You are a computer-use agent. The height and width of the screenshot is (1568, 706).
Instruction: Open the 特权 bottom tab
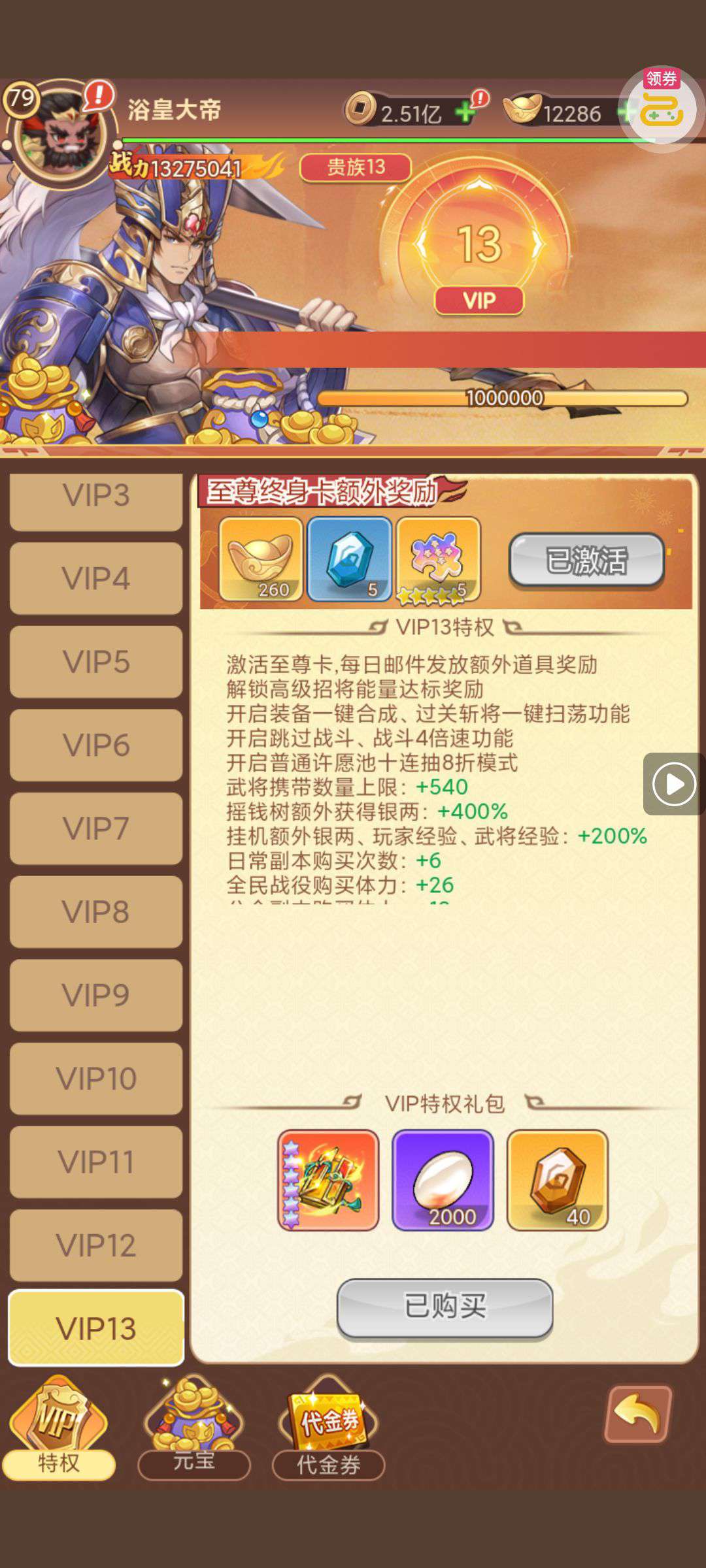pyautogui.click(x=59, y=1428)
